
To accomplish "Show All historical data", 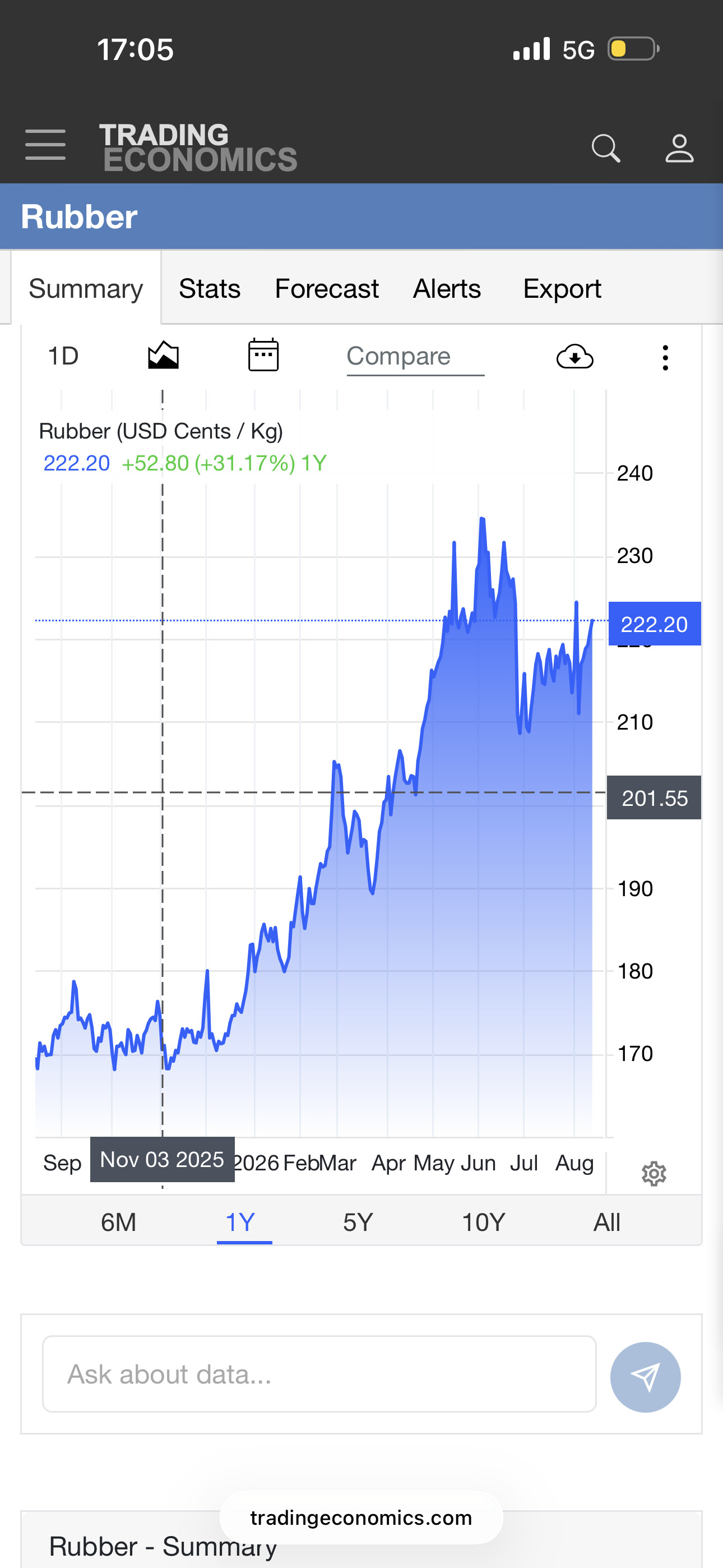I will (607, 1221).
